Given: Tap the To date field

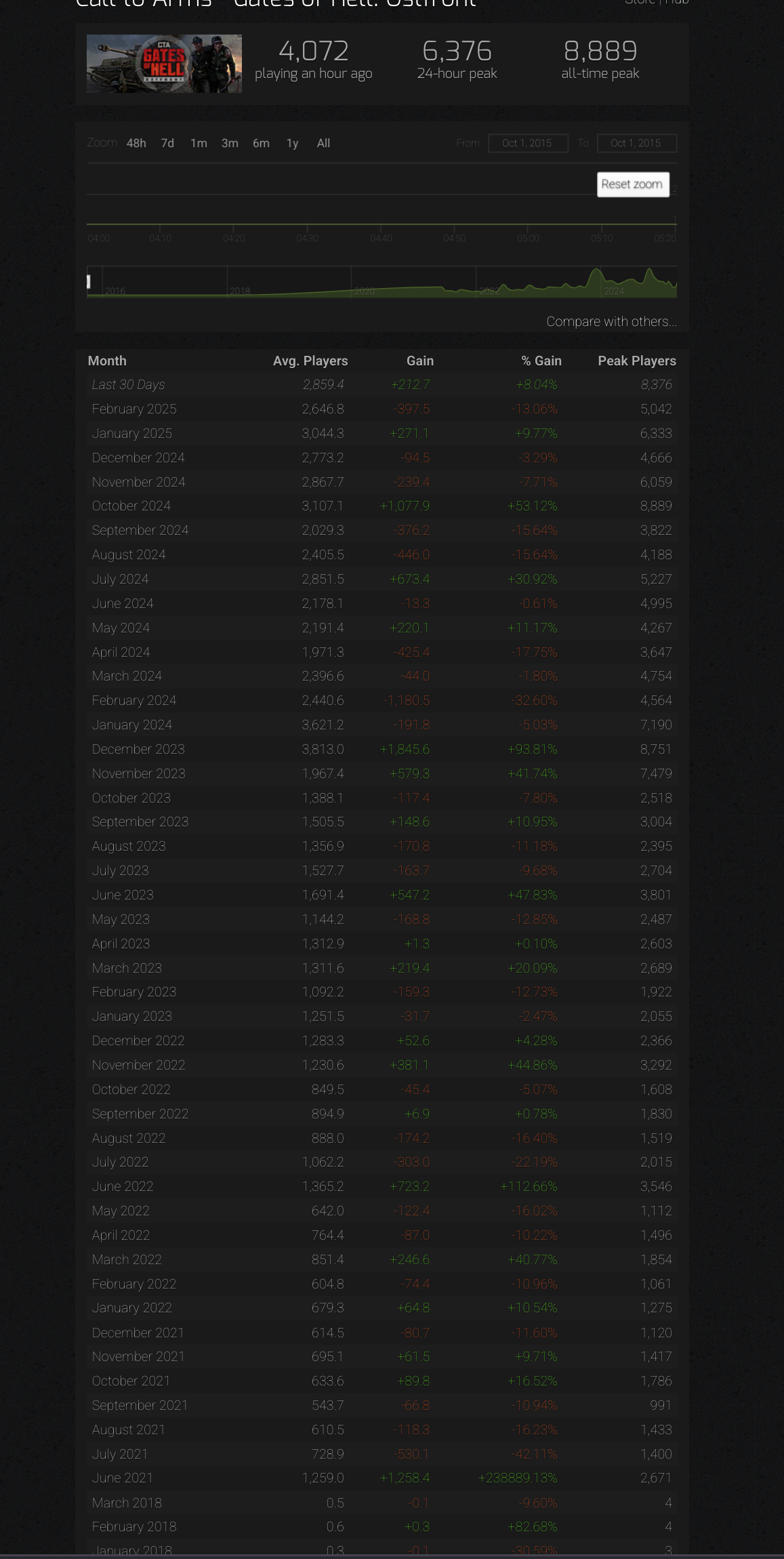Looking at the screenshot, I should [636, 143].
